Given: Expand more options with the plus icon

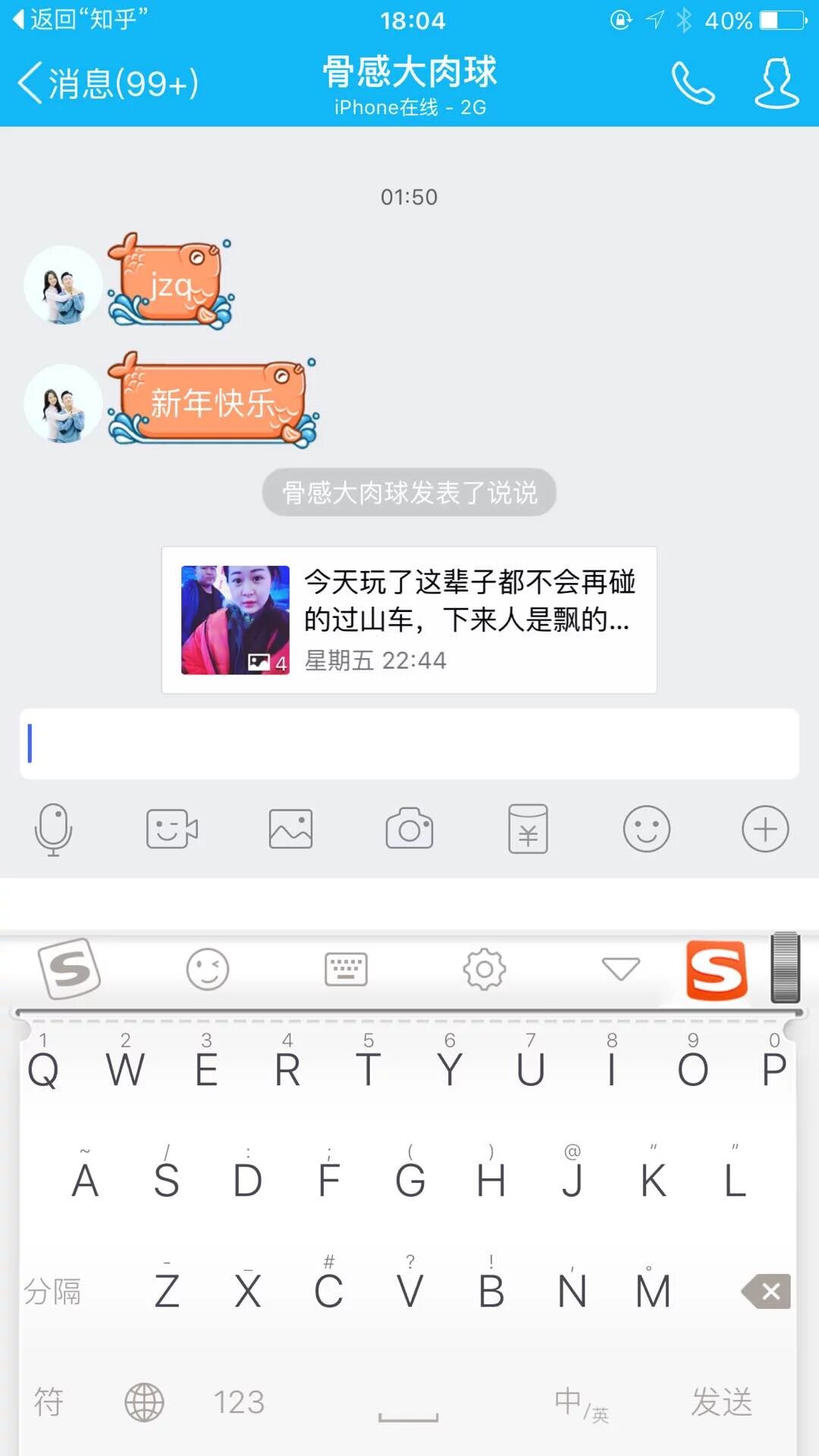Looking at the screenshot, I should click(765, 830).
